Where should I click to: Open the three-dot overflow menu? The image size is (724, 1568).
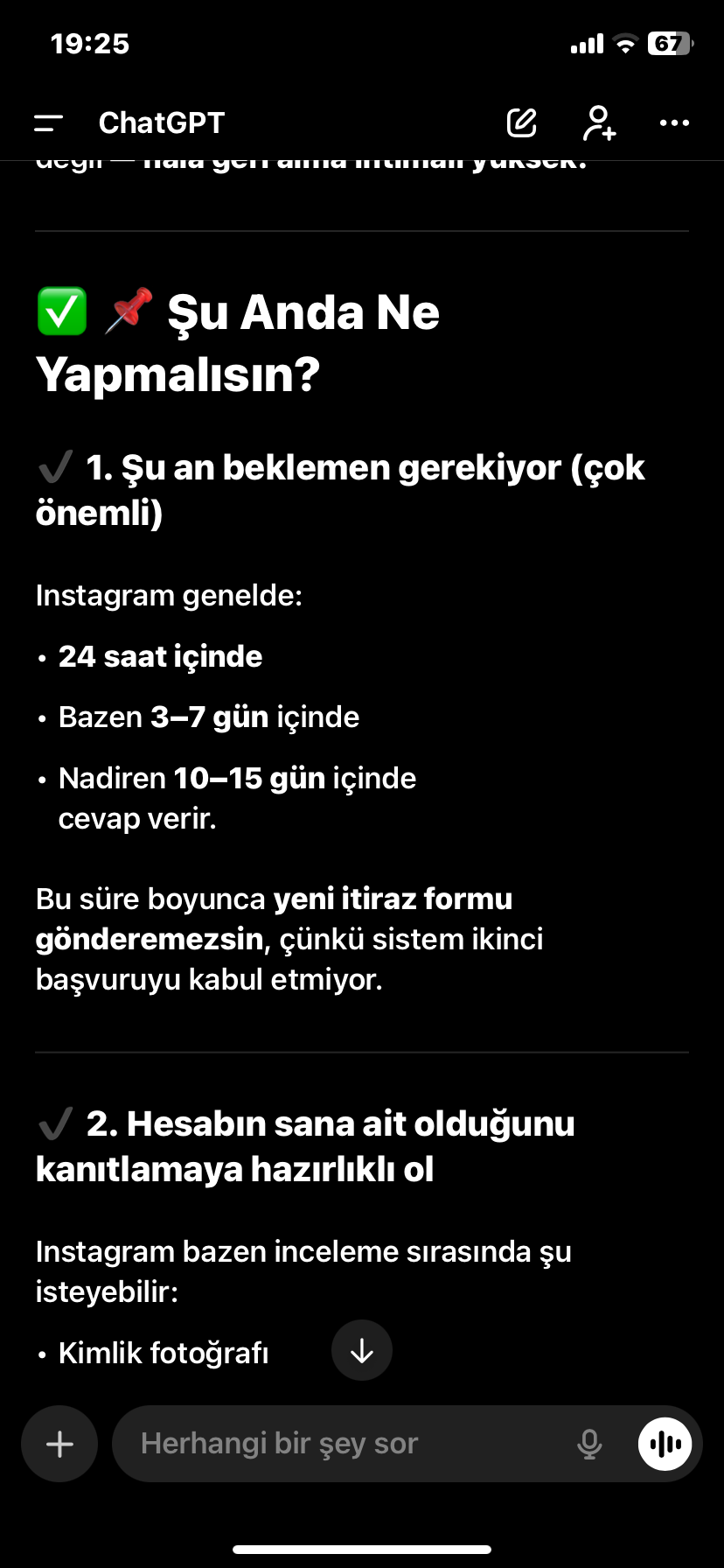(x=674, y=123)
